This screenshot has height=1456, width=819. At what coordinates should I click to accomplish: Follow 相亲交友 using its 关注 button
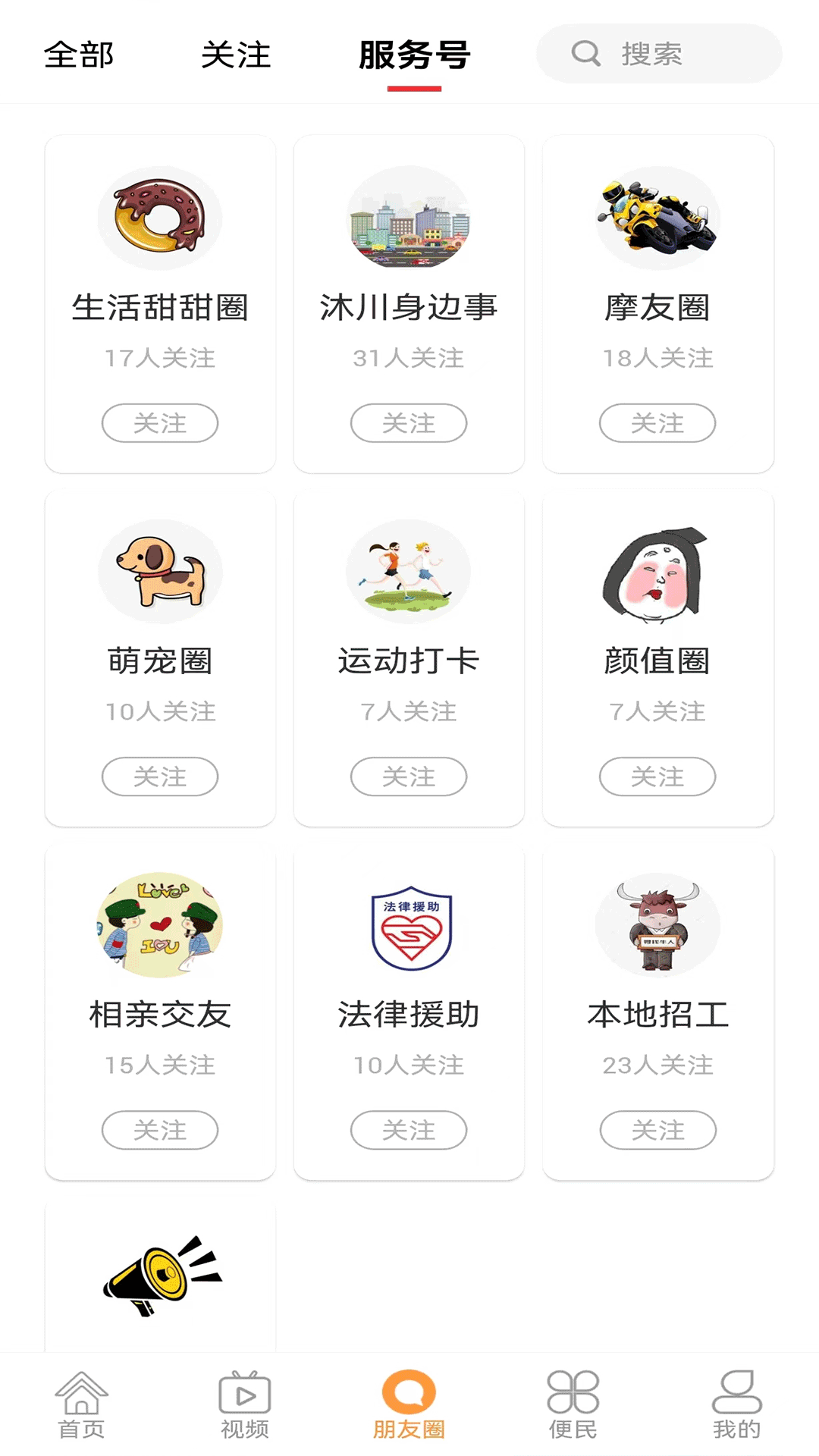coord(159,1130)
